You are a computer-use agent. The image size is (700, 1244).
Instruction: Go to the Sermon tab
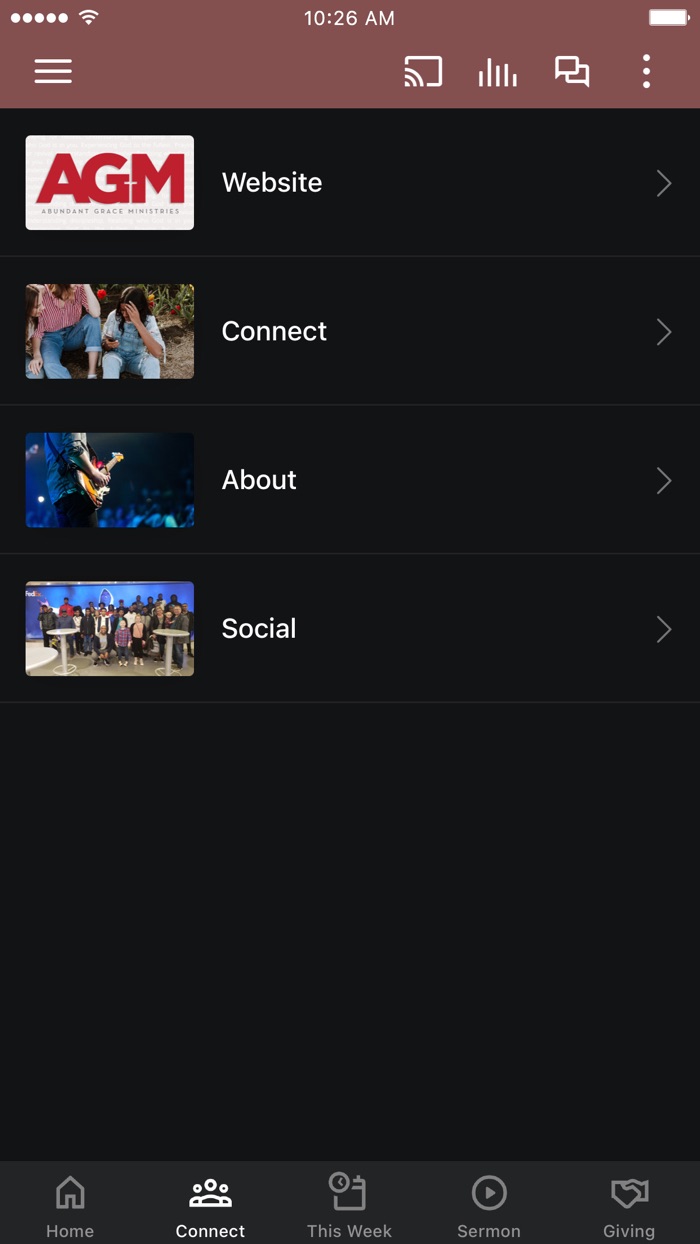489,1205
